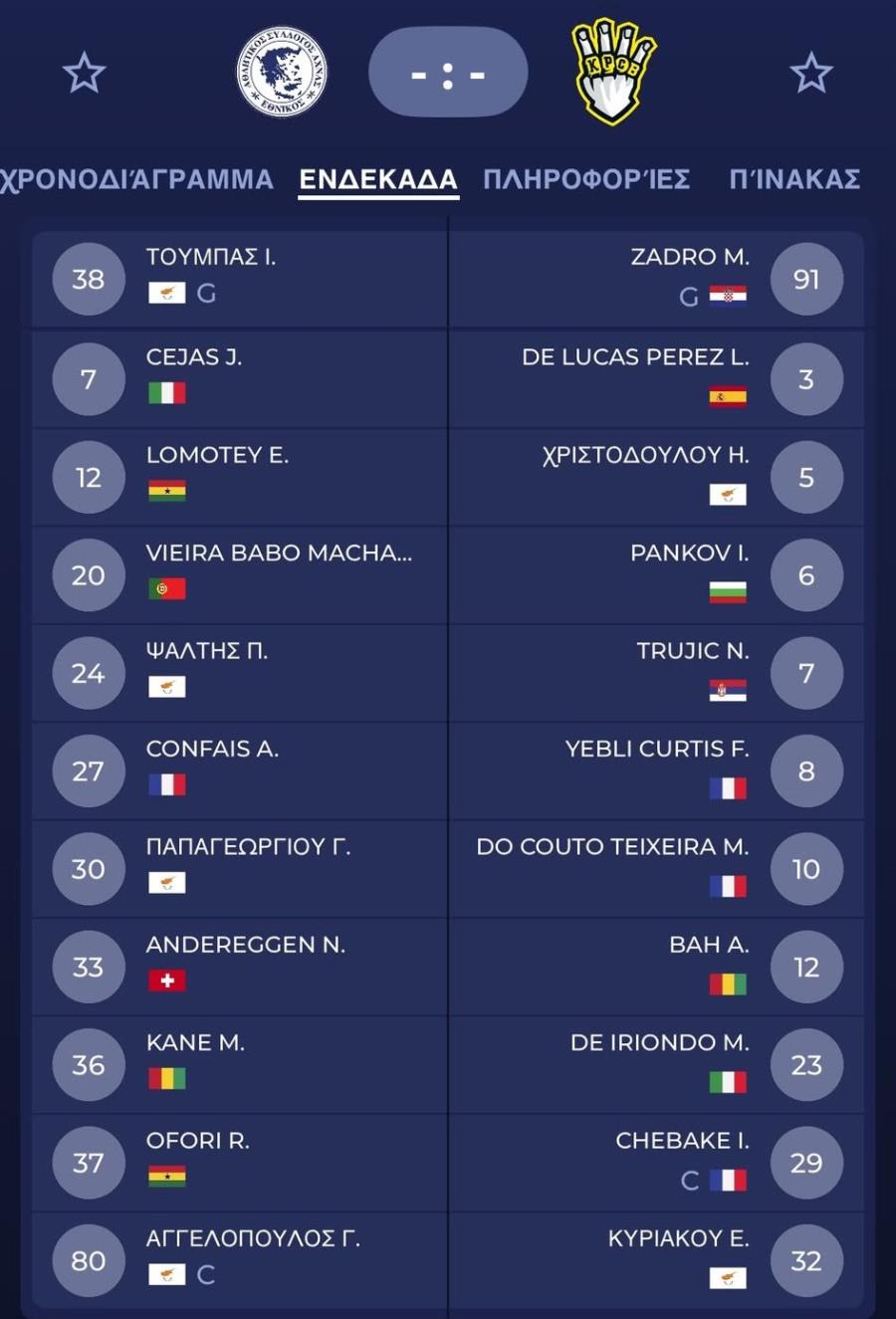Open YEBLI CURTIS F. player row

pos(657,769)
